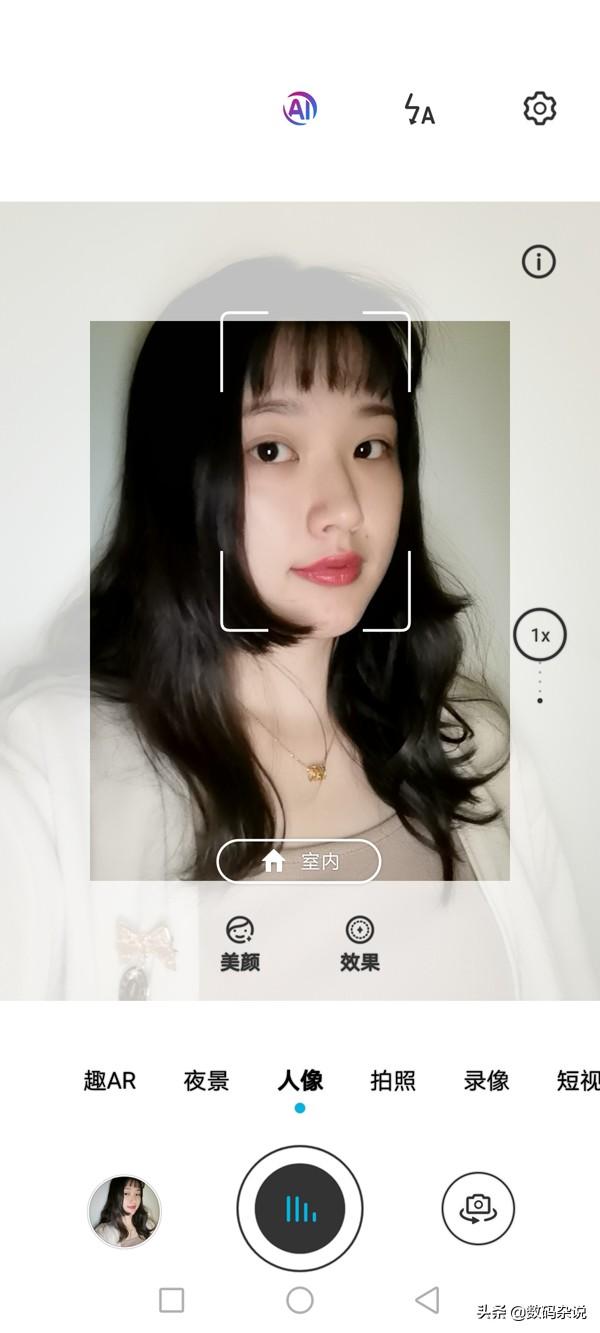Open the 美颜 beauty options
Screen dimensions: 600x1333
(x=240, y=943)
